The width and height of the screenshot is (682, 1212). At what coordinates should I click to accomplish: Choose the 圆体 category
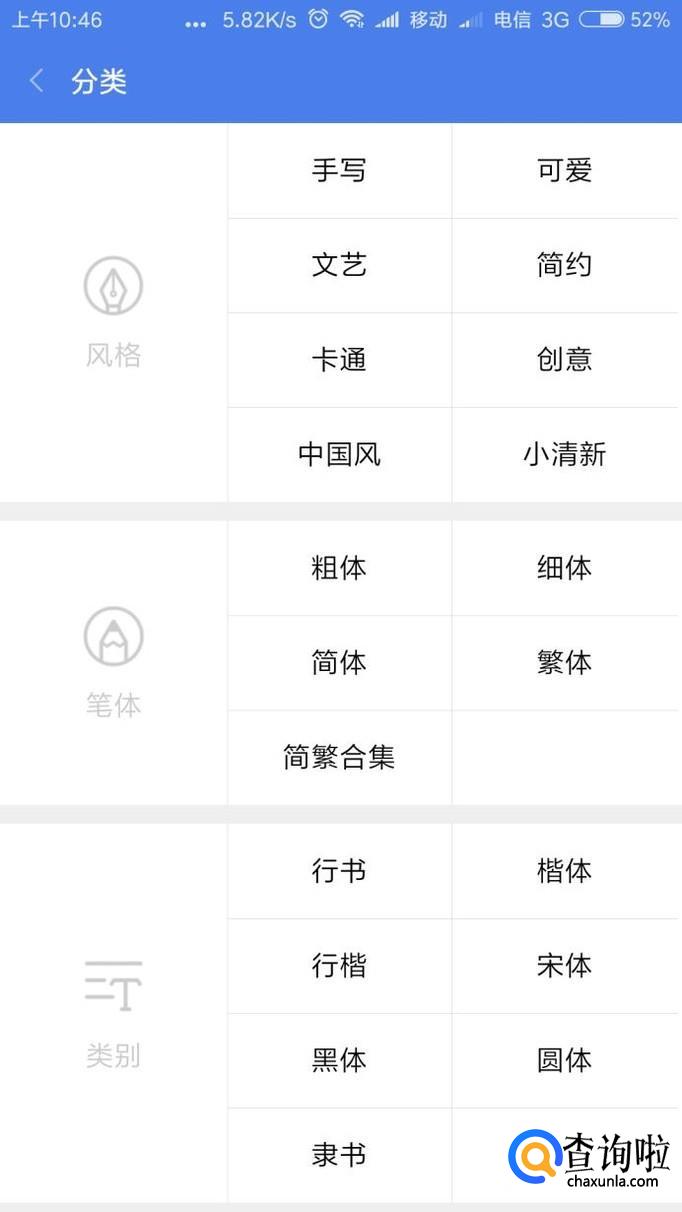[x=565, y=1060]
